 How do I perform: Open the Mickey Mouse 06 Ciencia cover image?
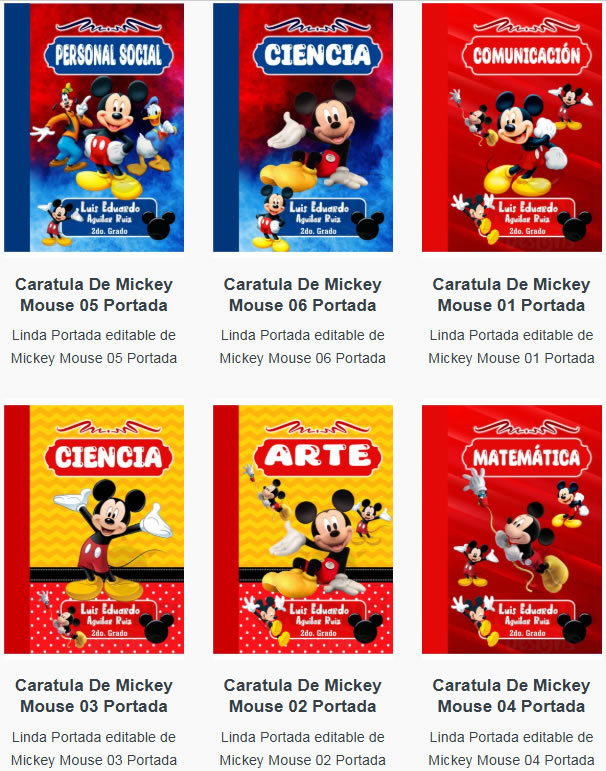point(303,127)
